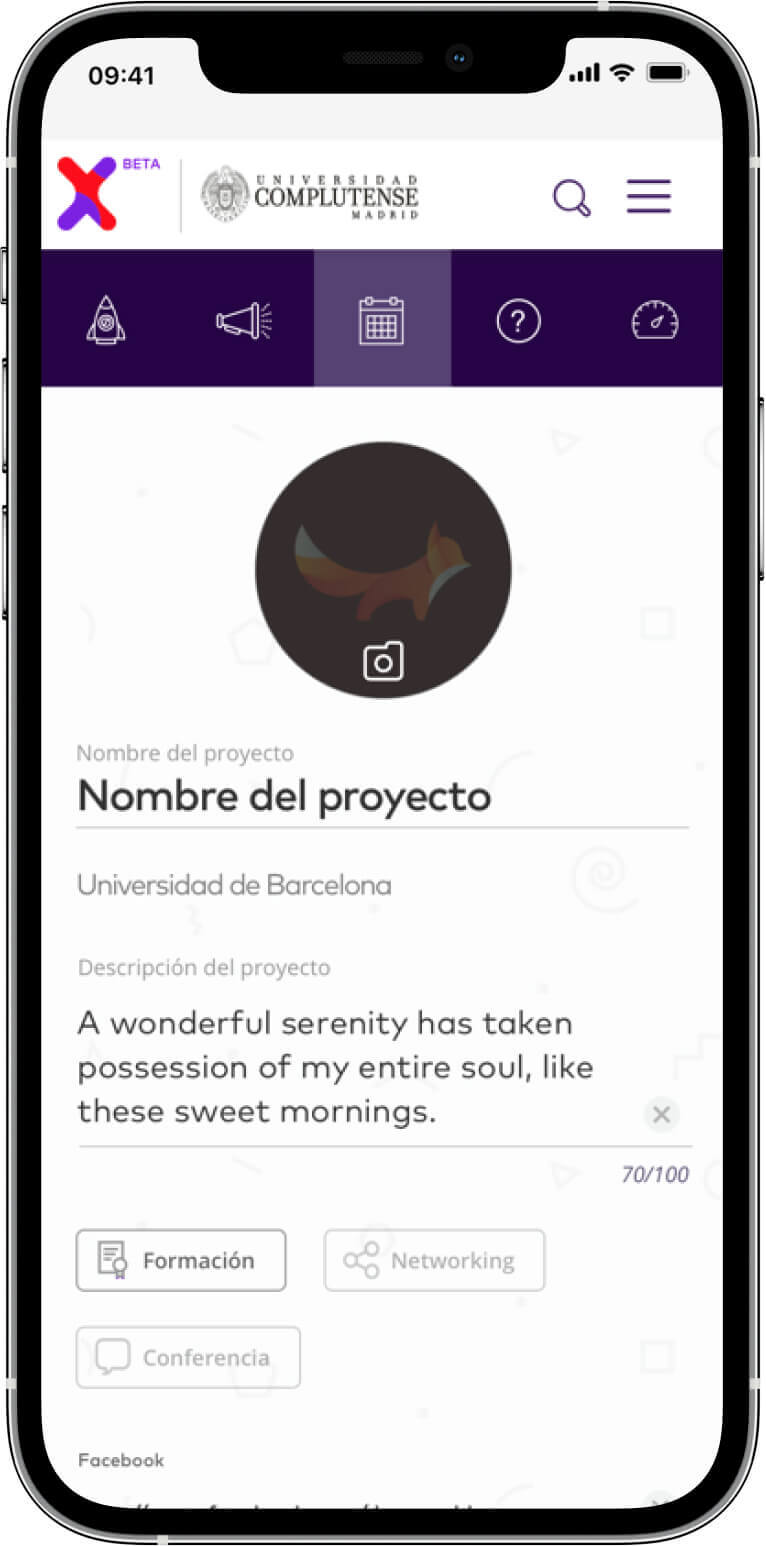
Task: Select the Networking chip
Action: point(434,1260)
